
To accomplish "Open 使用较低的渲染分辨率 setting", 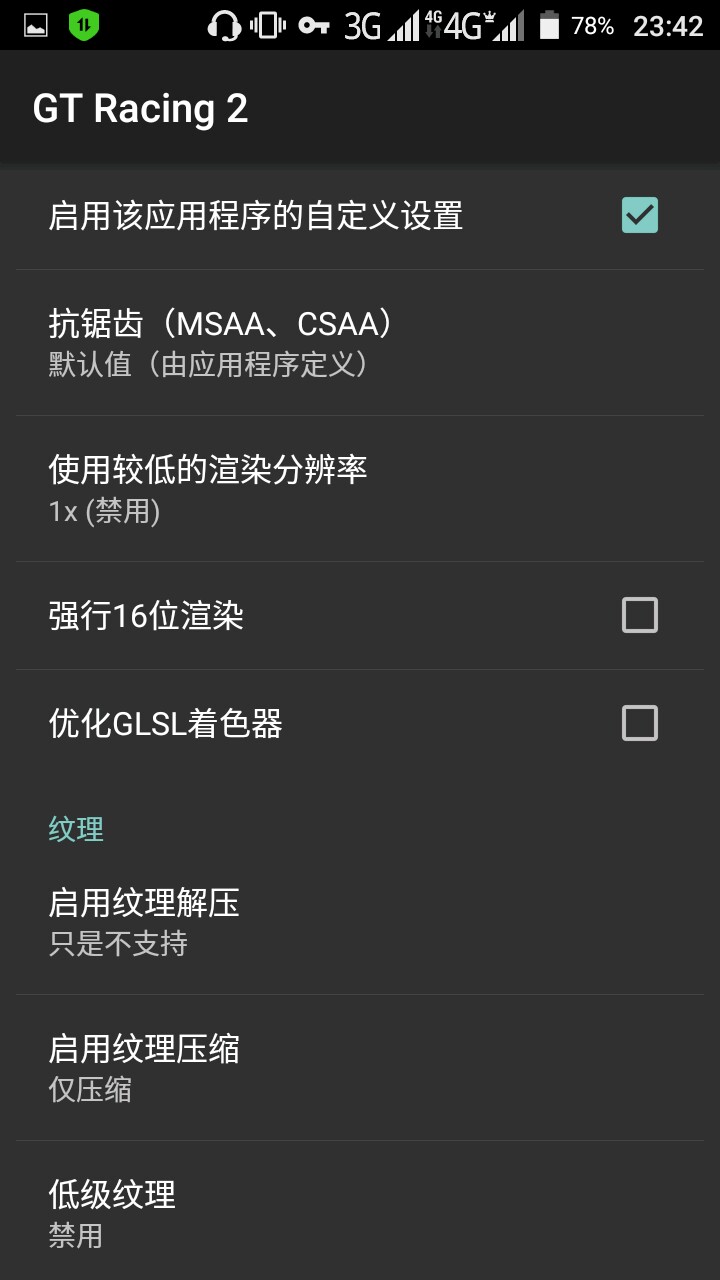I will tap(360, 488).
